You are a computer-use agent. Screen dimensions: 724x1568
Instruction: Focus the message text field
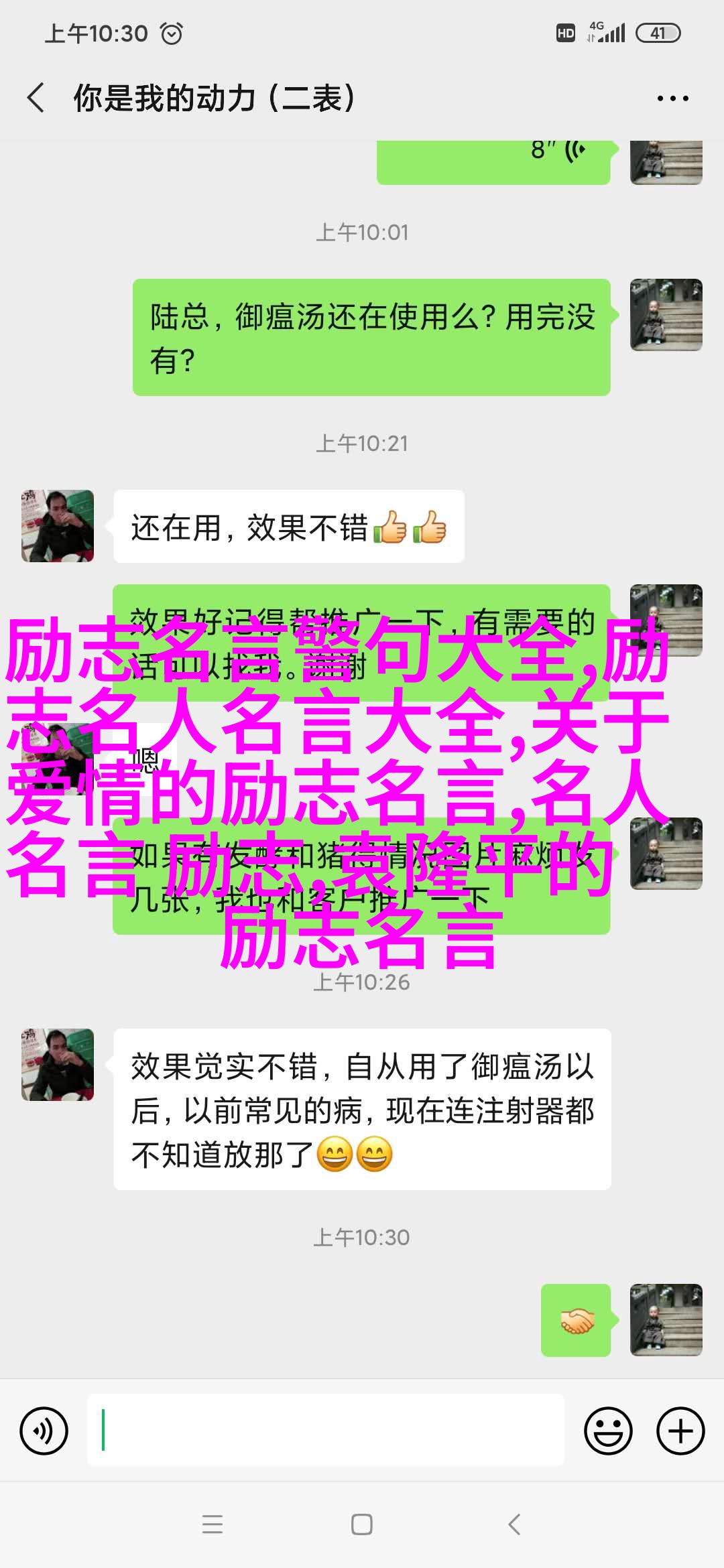point(326,1430)
